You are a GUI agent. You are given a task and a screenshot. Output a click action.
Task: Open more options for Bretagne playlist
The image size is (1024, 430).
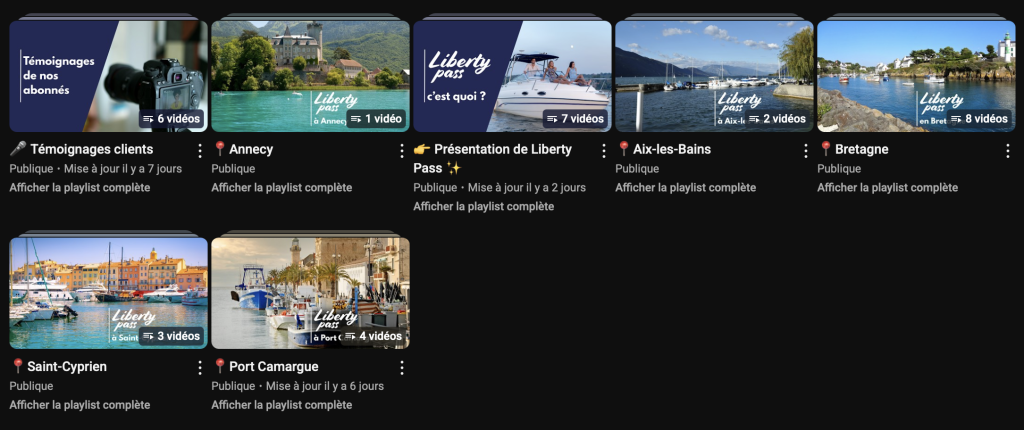click(1007, 151)
